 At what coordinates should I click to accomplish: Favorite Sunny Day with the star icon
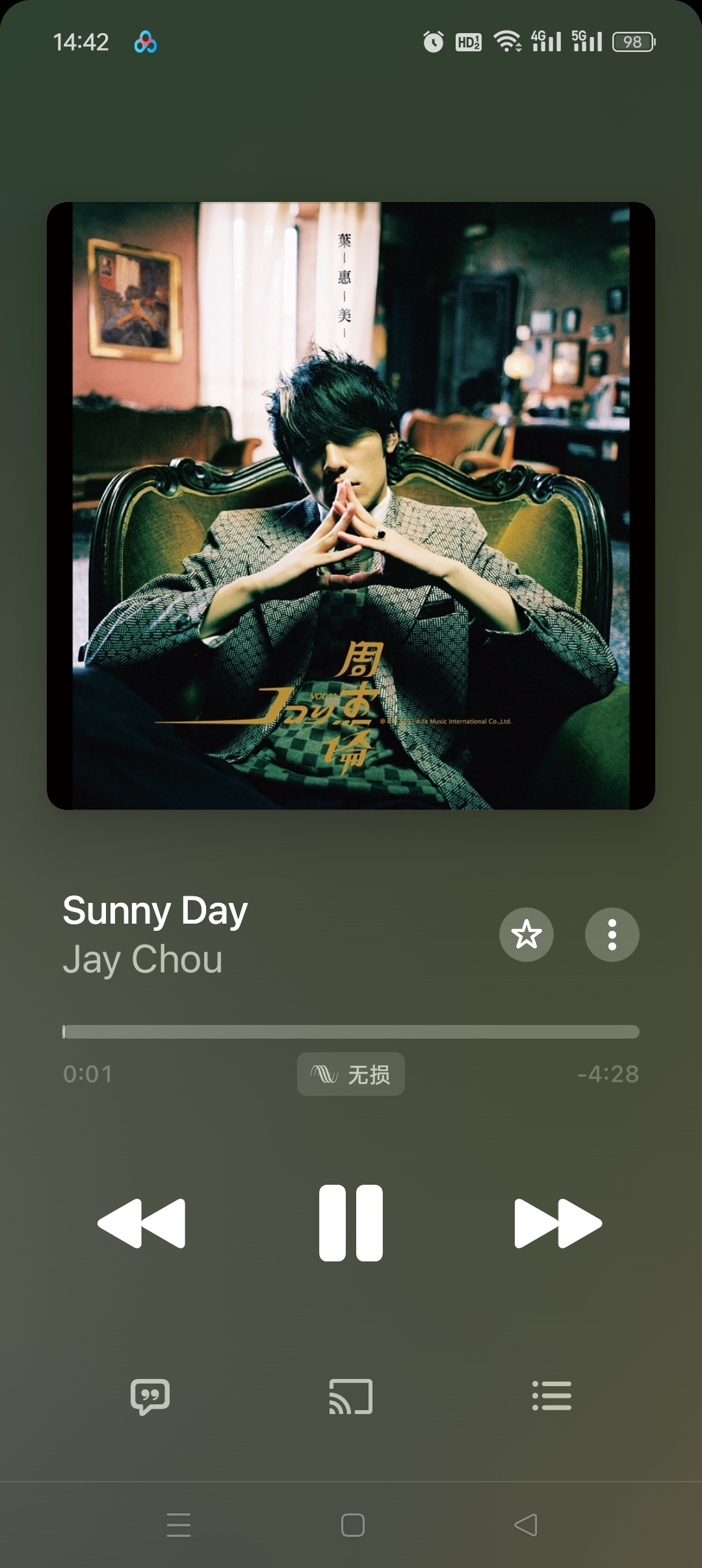[x=526, y=935]
